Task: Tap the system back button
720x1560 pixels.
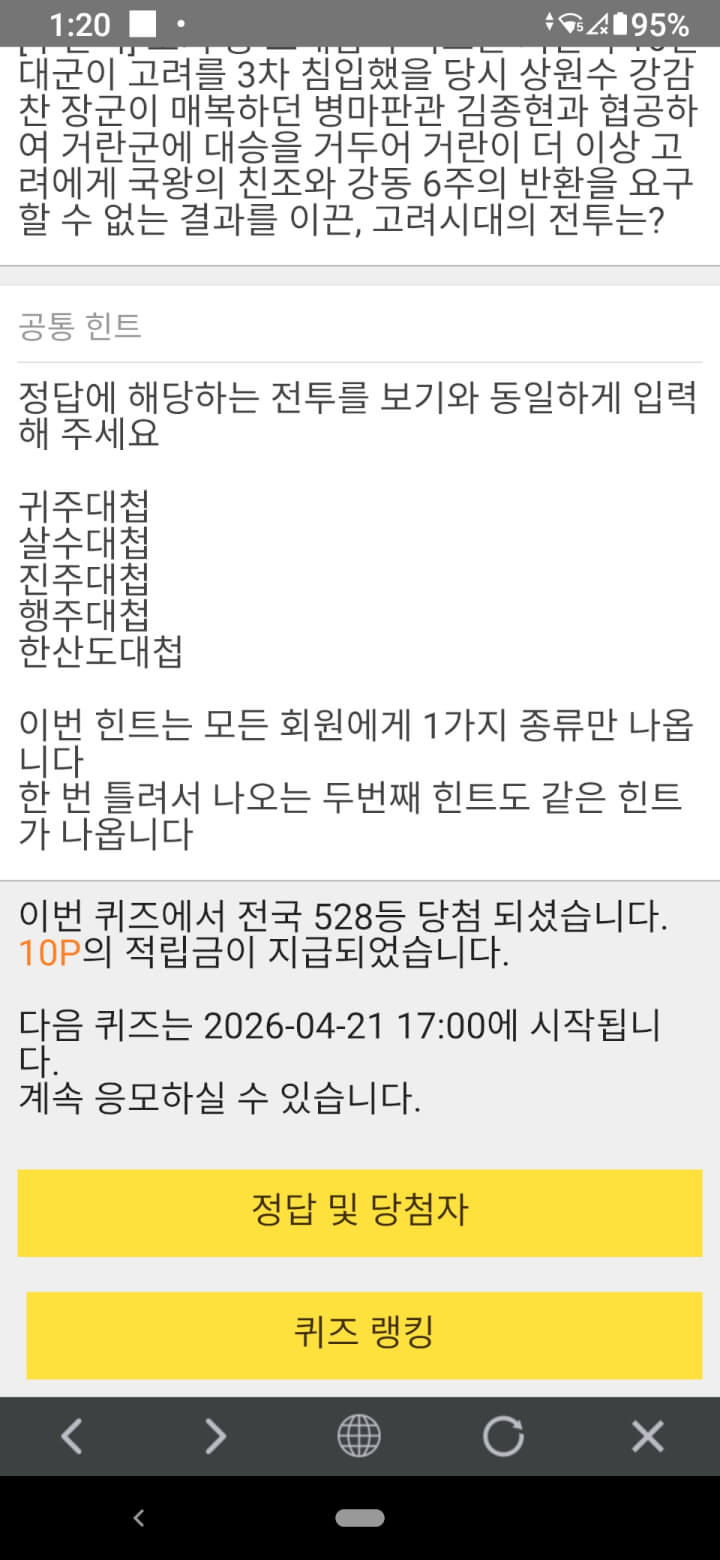Action: tap(139, 1518)
